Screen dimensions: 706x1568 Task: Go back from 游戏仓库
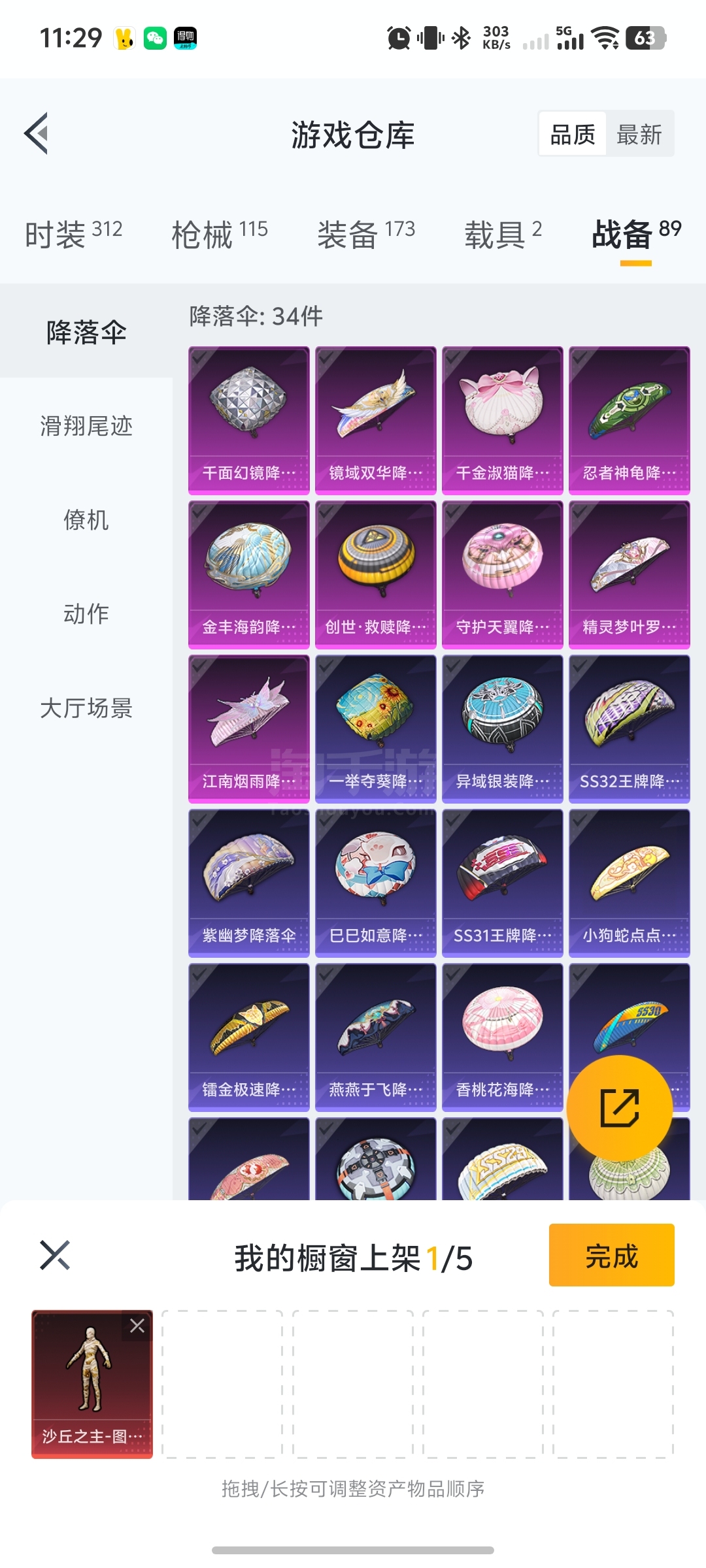tap(37, 133)
